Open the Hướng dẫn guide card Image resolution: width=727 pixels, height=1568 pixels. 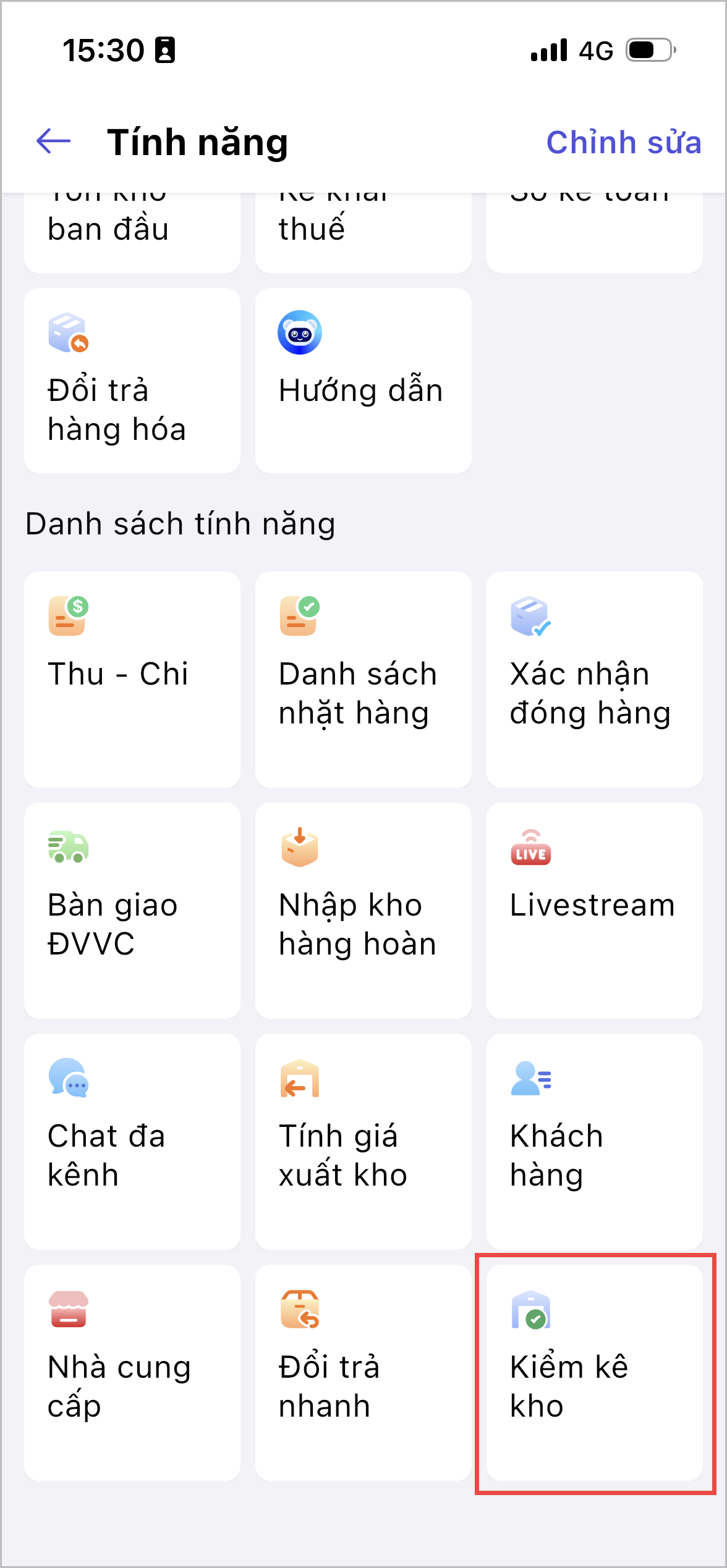click(363, 381)
